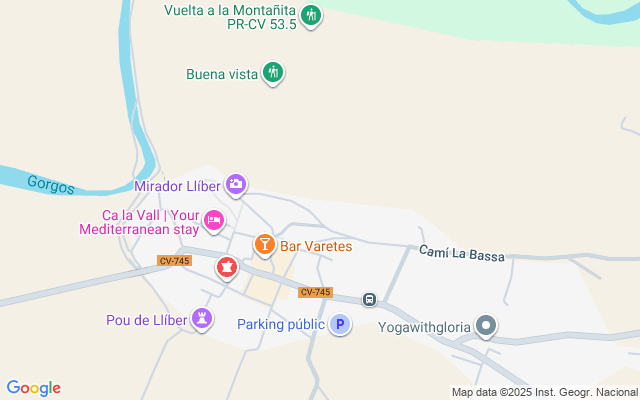The height and width of the screenshot is (400, 640).
Task: Tap the bus stop icon on CV-745
Action: [x=369, y=299]
